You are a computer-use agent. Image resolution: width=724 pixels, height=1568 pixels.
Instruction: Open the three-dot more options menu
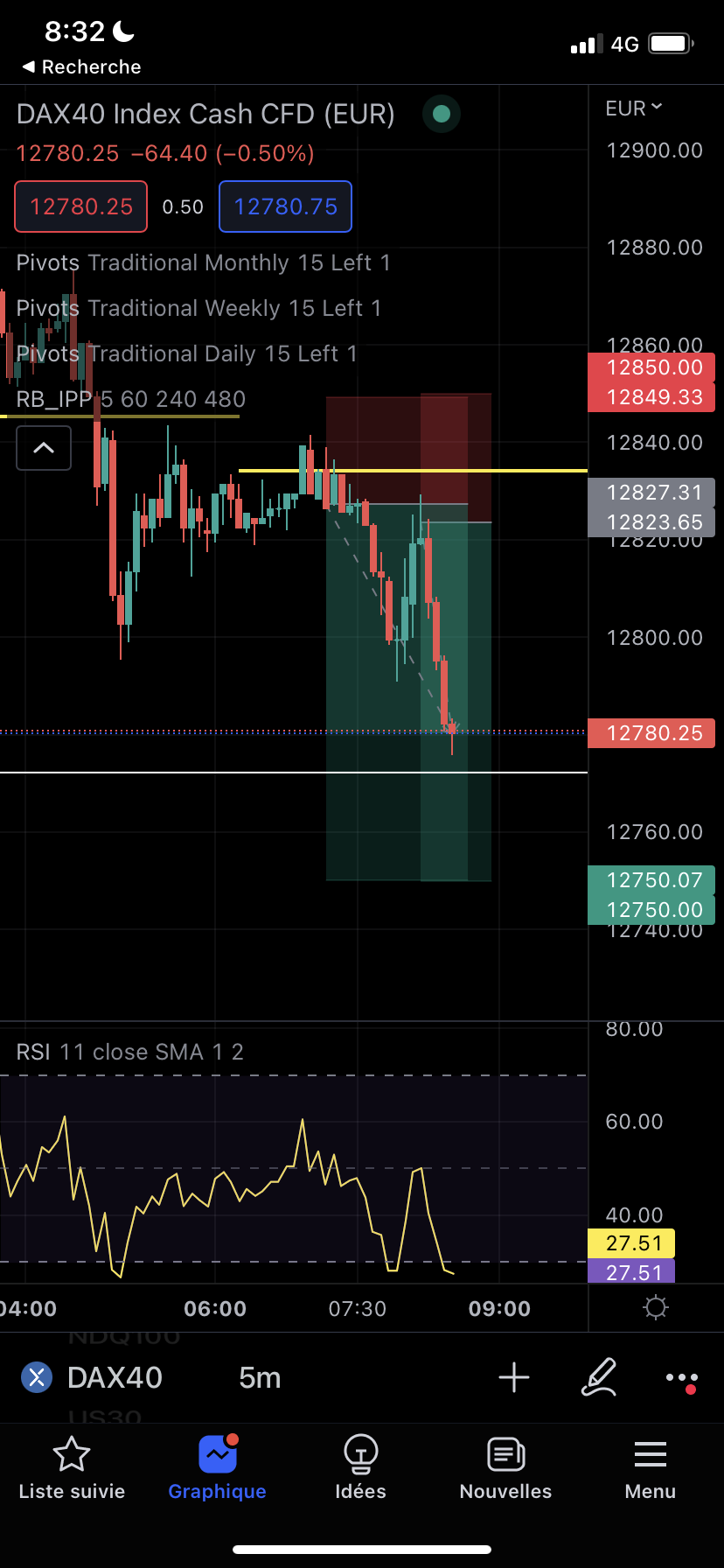click(681, 1378)
